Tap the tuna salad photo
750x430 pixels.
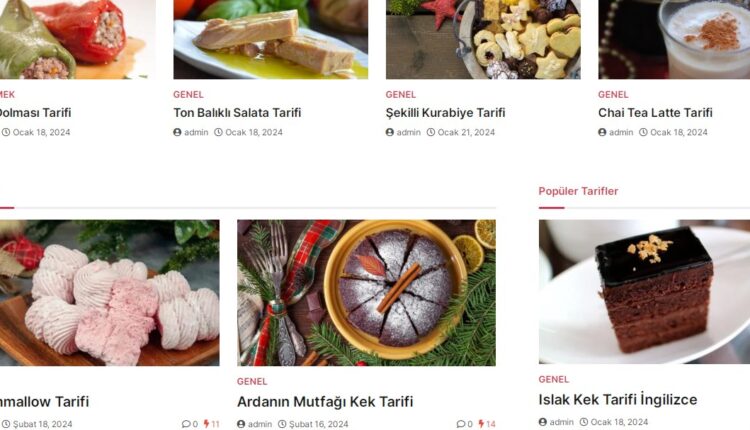270,38
